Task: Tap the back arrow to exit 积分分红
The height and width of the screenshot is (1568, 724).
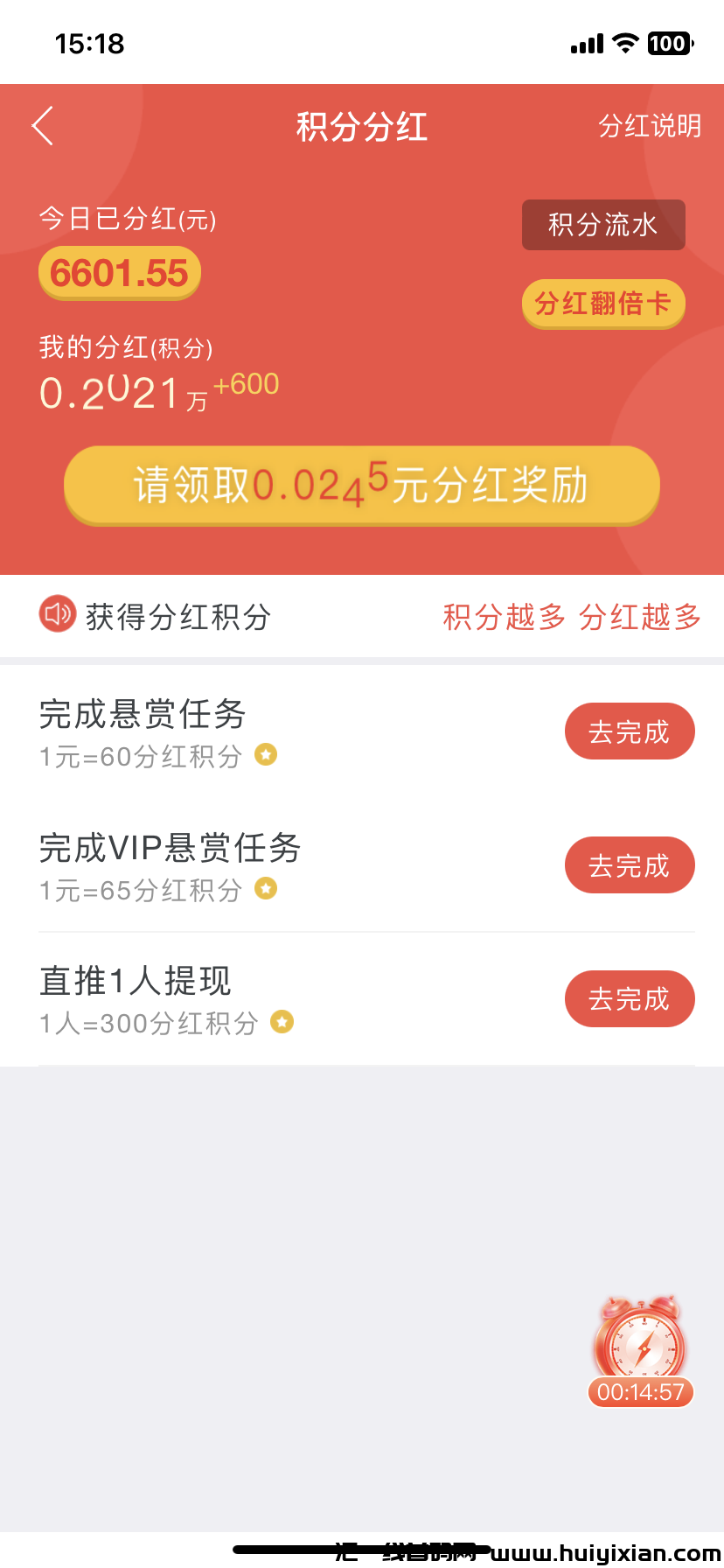Action: 42,125
